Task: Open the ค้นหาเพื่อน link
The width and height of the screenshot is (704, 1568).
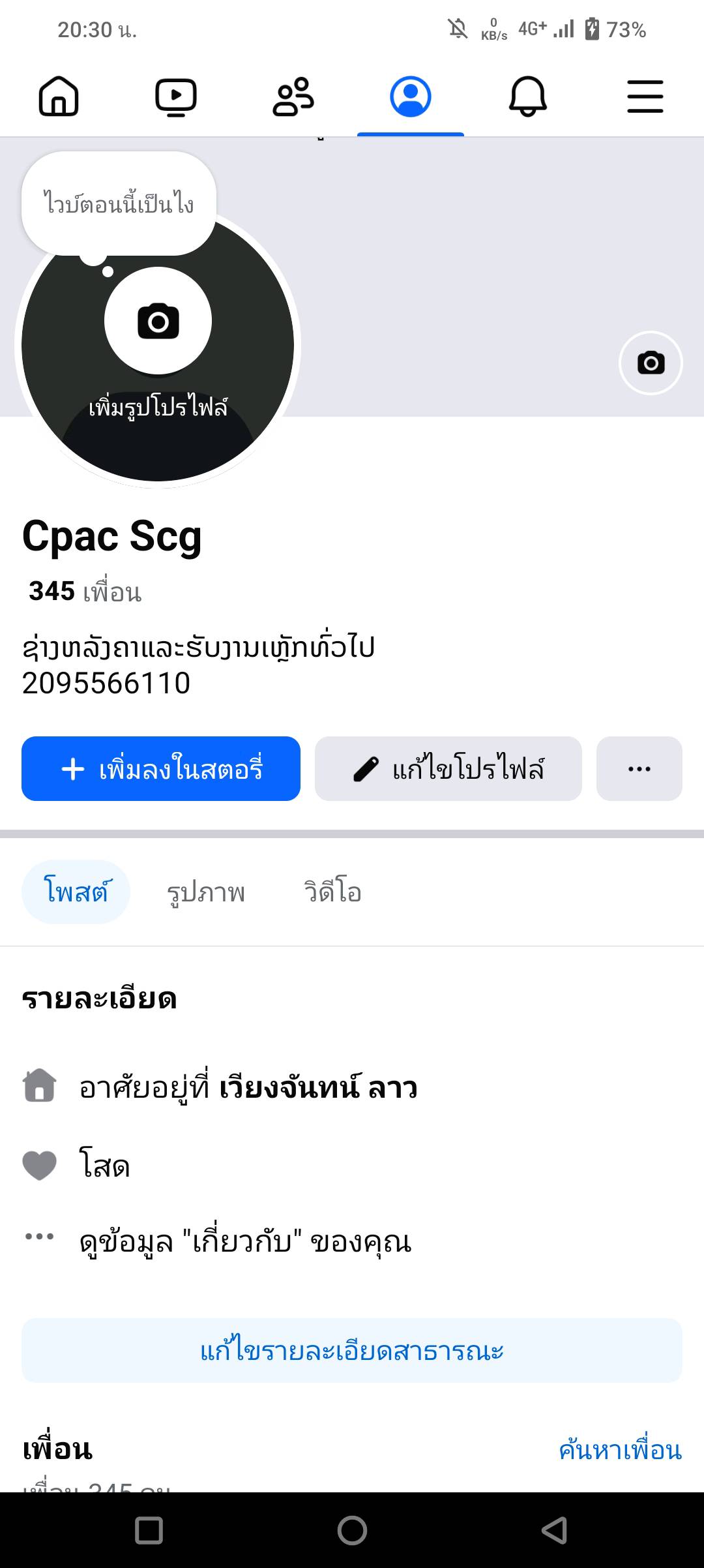Action: click(x=620, y=1450)
